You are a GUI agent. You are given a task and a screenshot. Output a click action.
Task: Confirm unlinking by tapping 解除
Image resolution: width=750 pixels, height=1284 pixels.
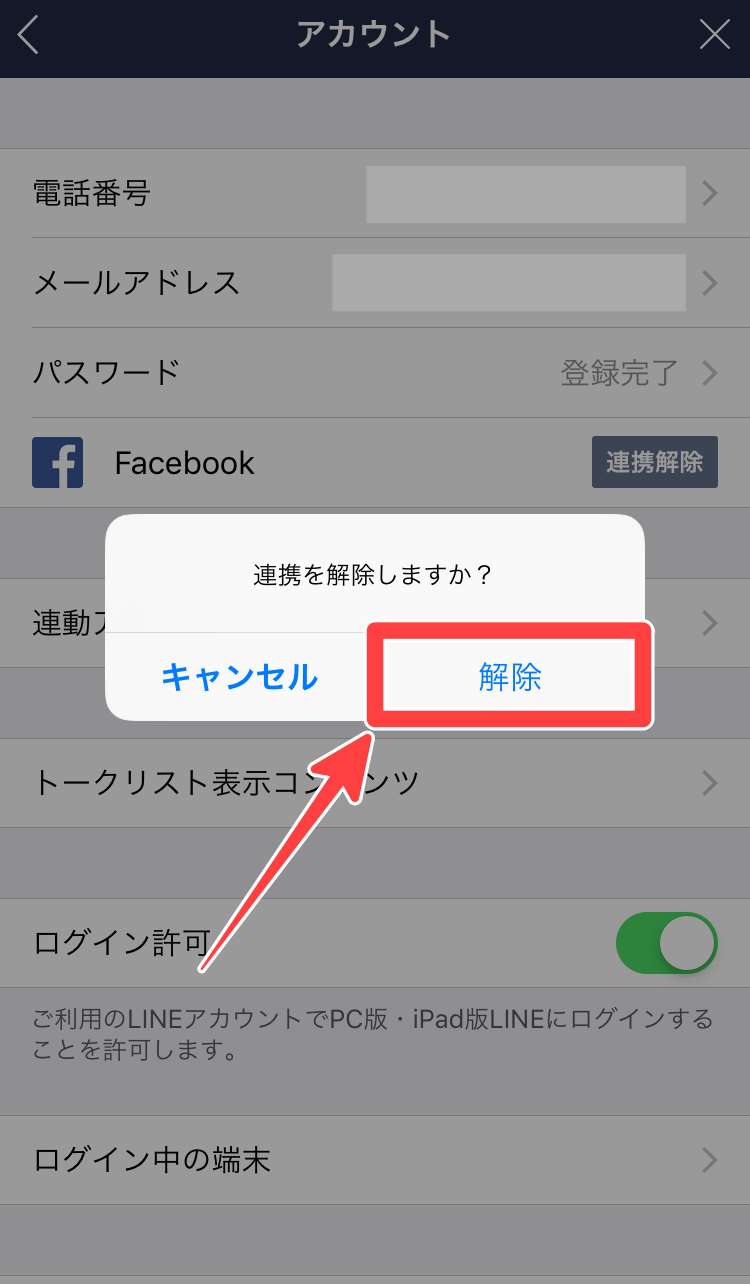click(x=509, y=677)
